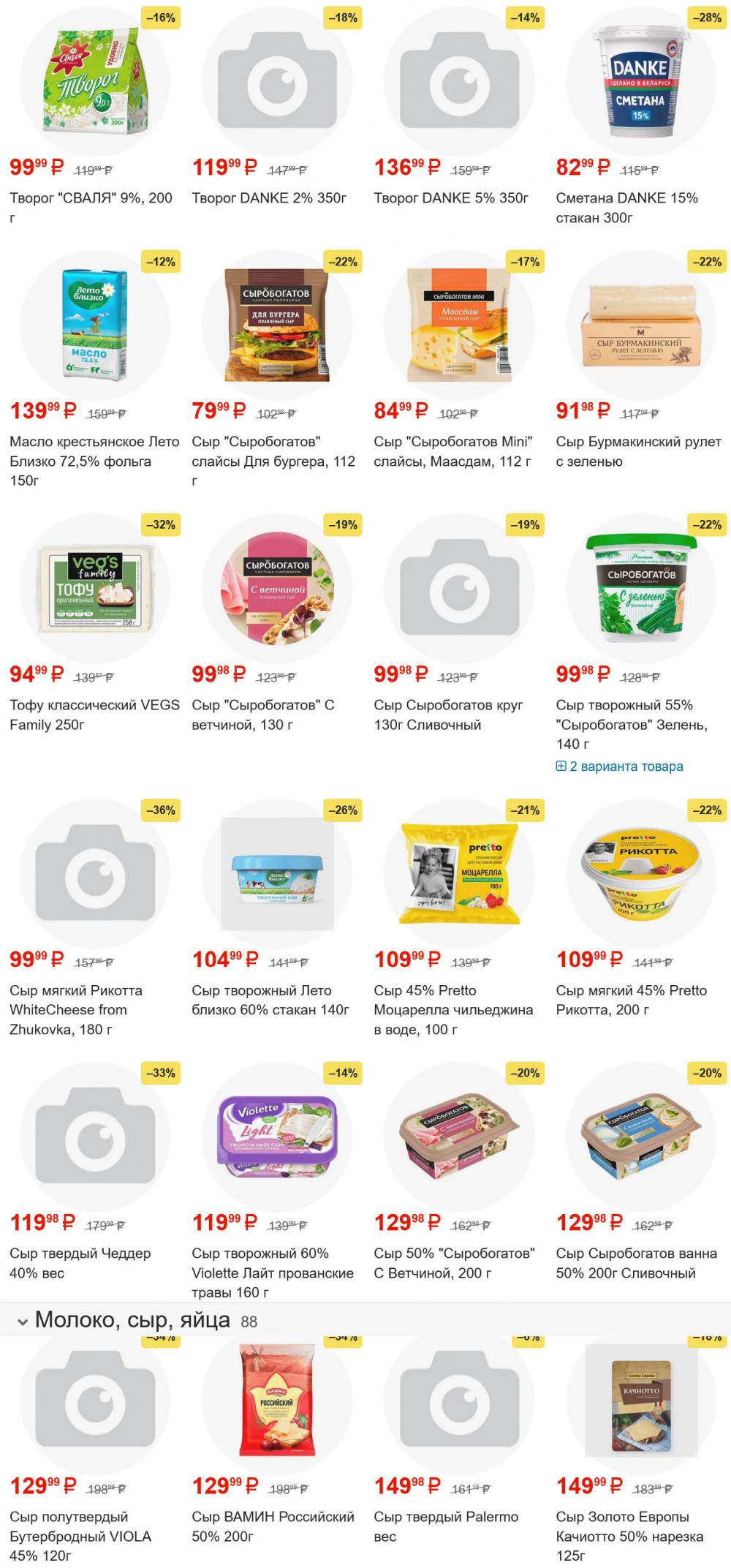Screen dimensions: 731x1568
Task: Open Pretto Моцарелла чильеджина product
Action: [452, 1009]
